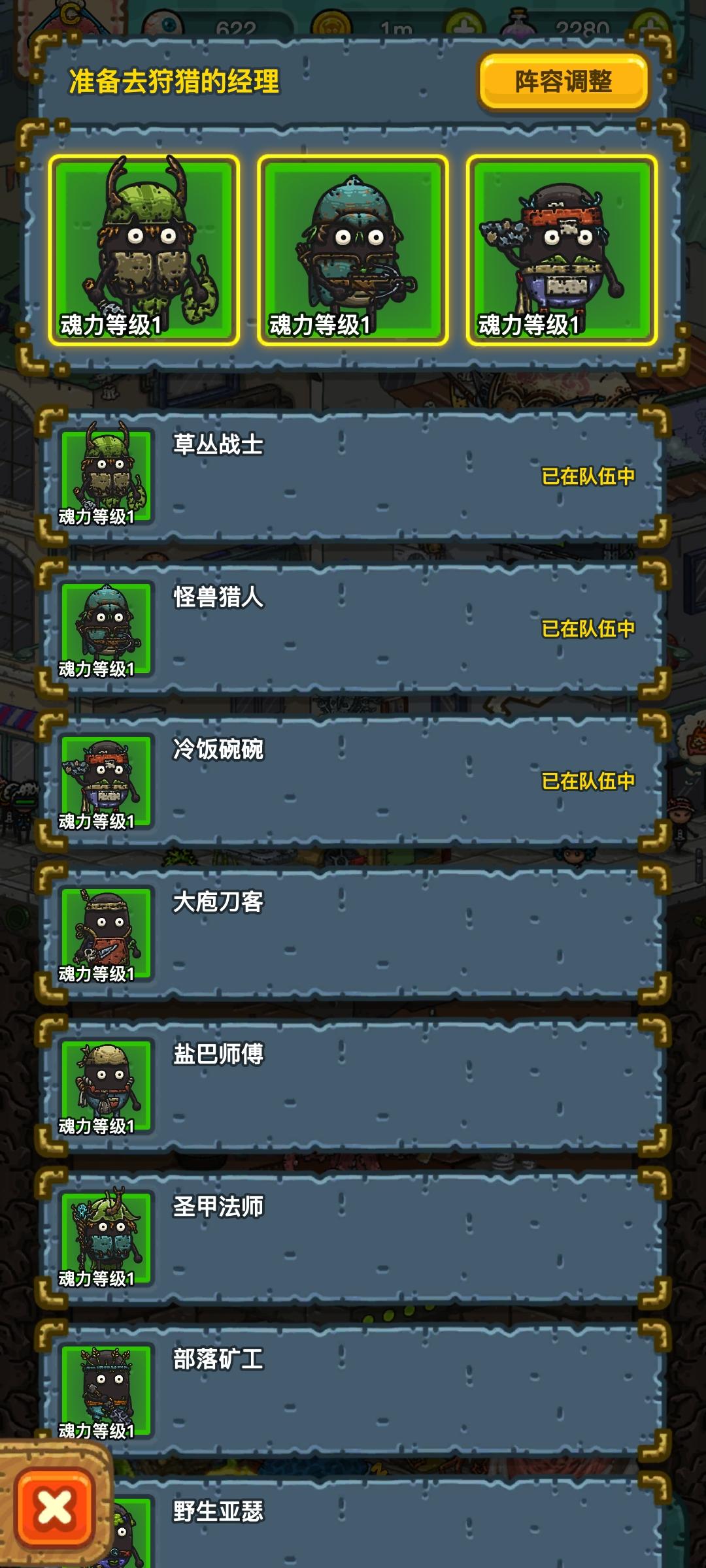Open the 阵容调整 lineup adjustment
This screenshot has height=1568, width=706.
(x=563, y=82)
